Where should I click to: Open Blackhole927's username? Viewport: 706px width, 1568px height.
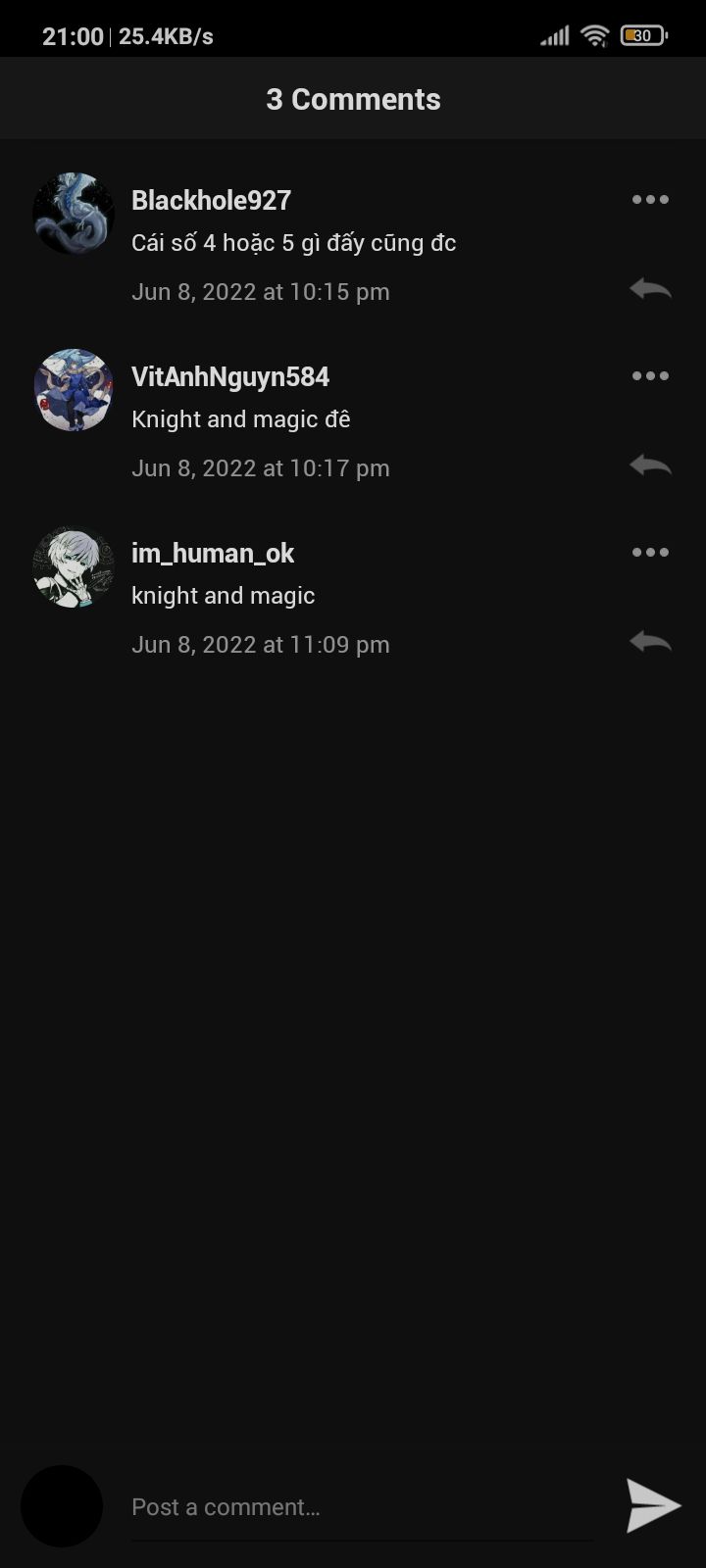click(x=211, y=200)
